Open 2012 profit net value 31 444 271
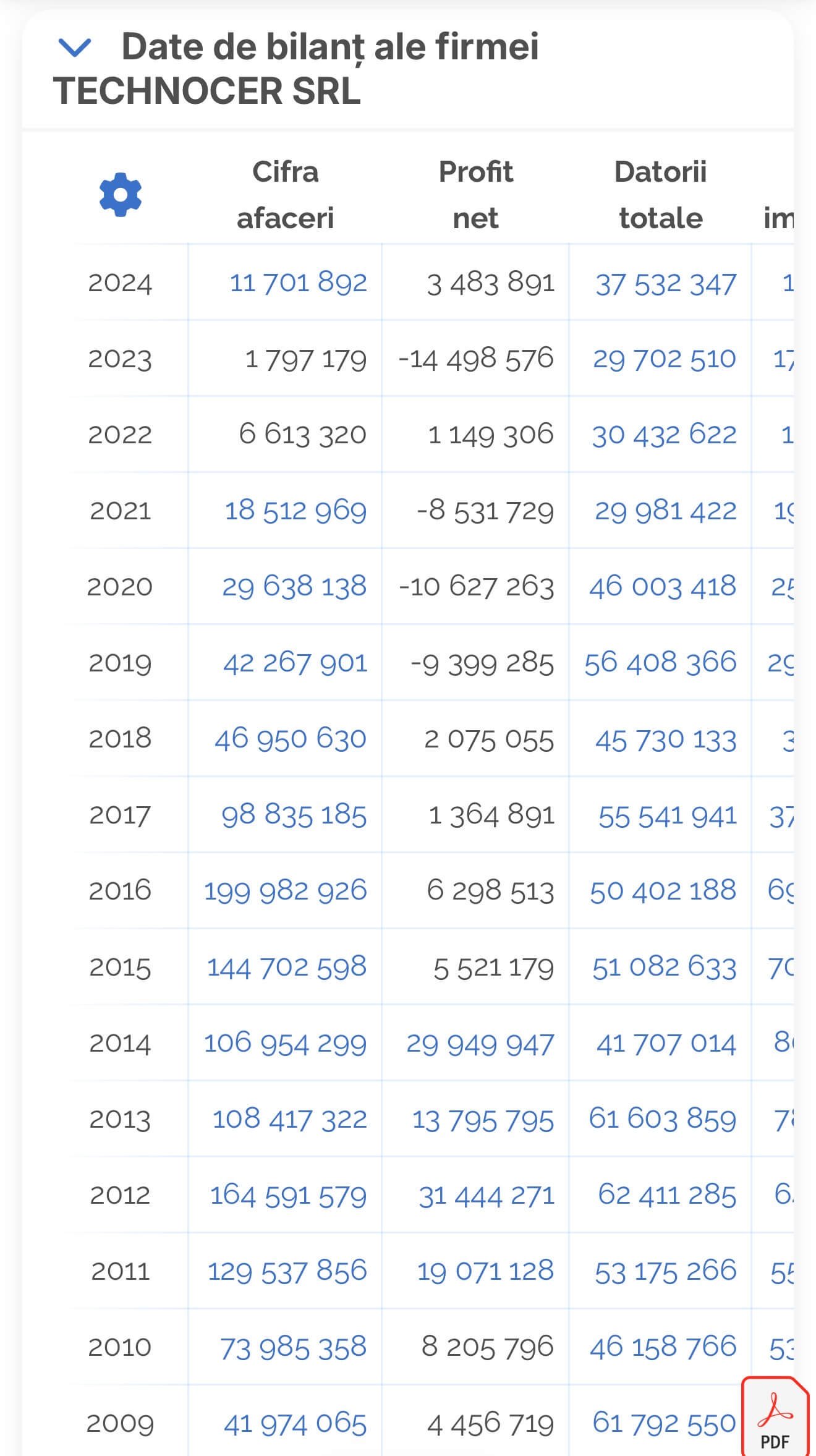Viewport: 816px width, 1456px height. [x=486, y=1195]
